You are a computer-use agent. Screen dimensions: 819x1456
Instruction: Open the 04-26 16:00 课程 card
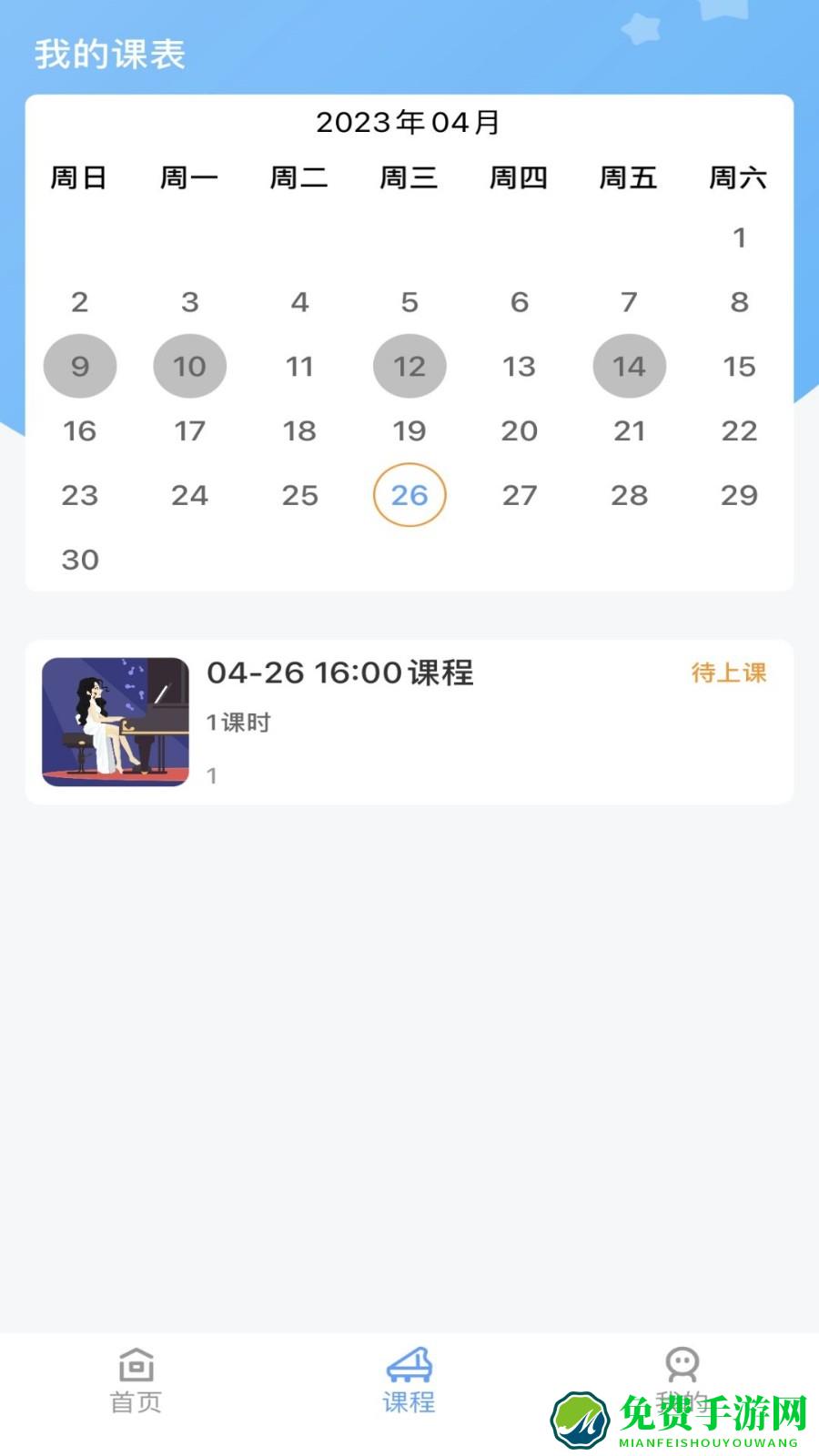coord(409,722)
